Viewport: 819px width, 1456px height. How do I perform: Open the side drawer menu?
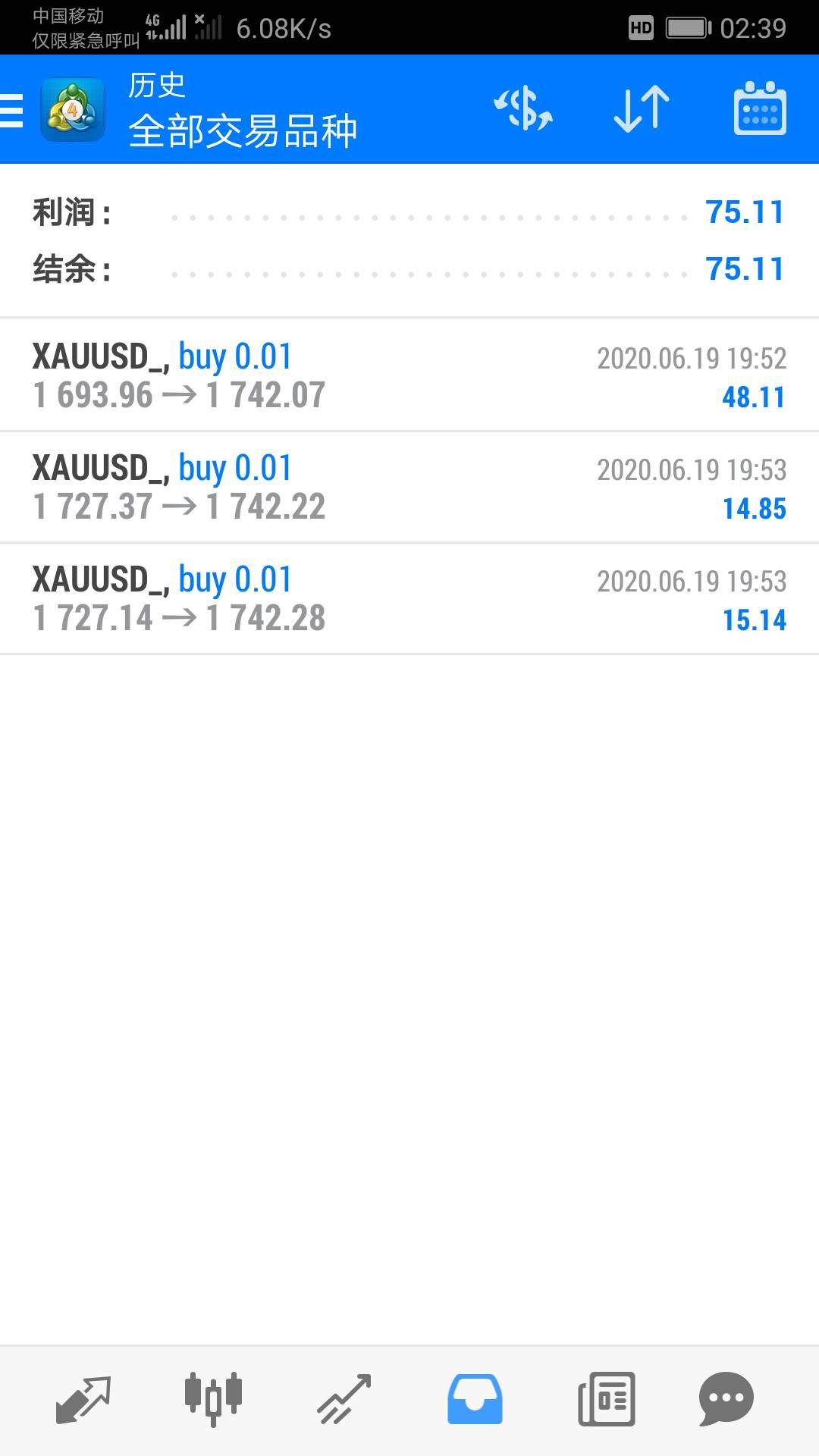14,111
